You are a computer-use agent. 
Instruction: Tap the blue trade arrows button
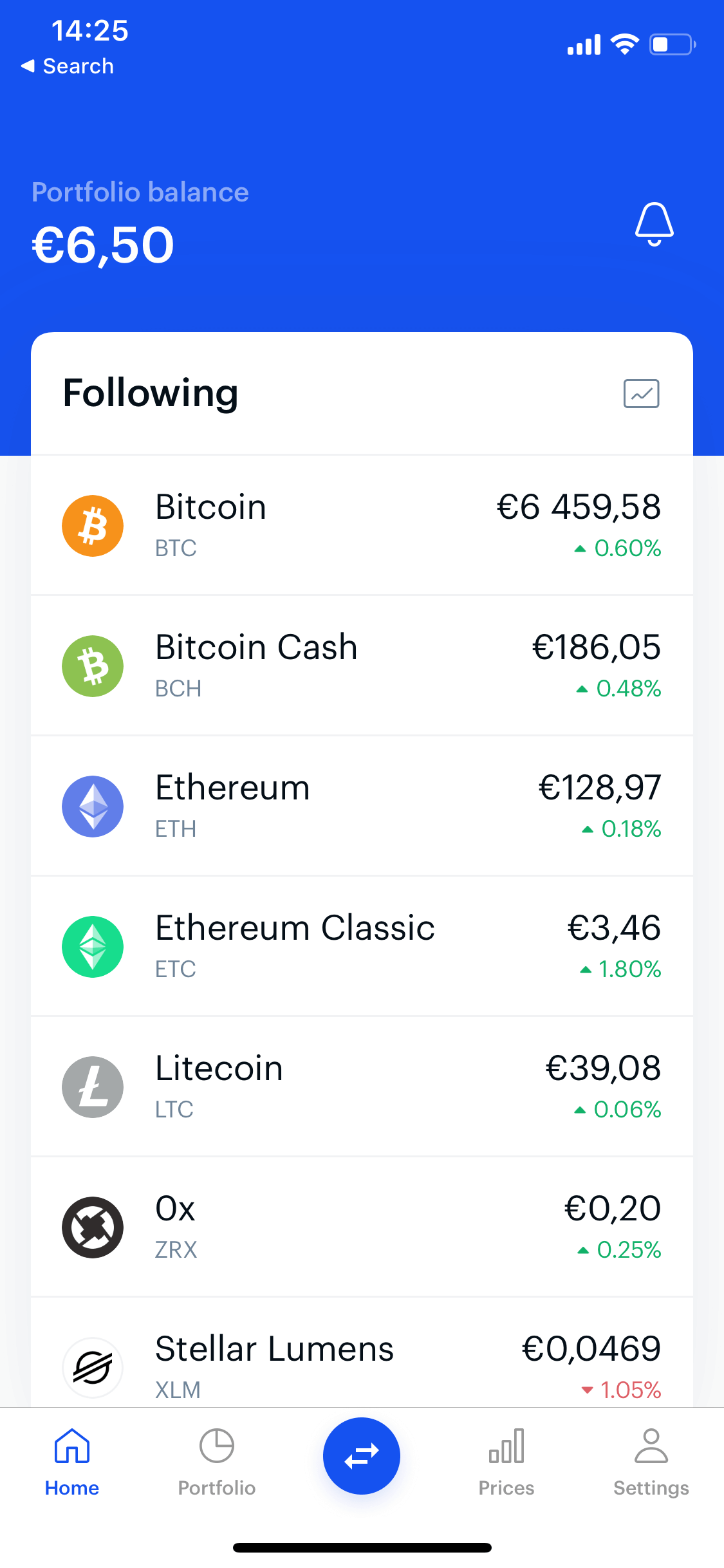click(362, 1456)
